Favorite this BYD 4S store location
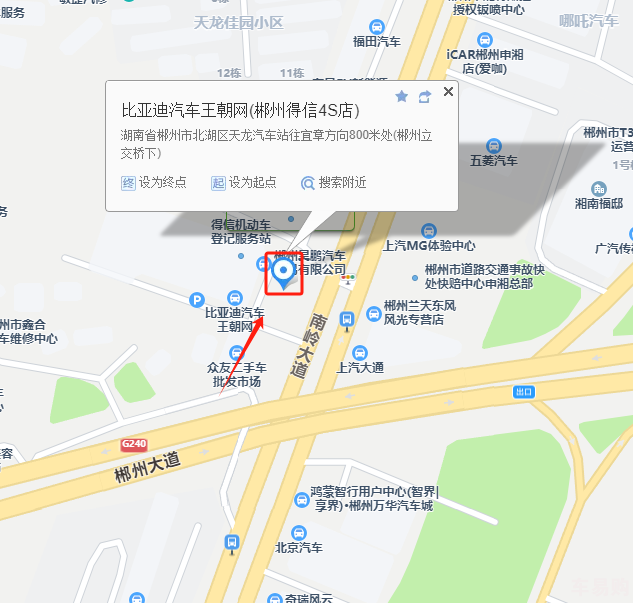The image size is (633, 603). 402,96
